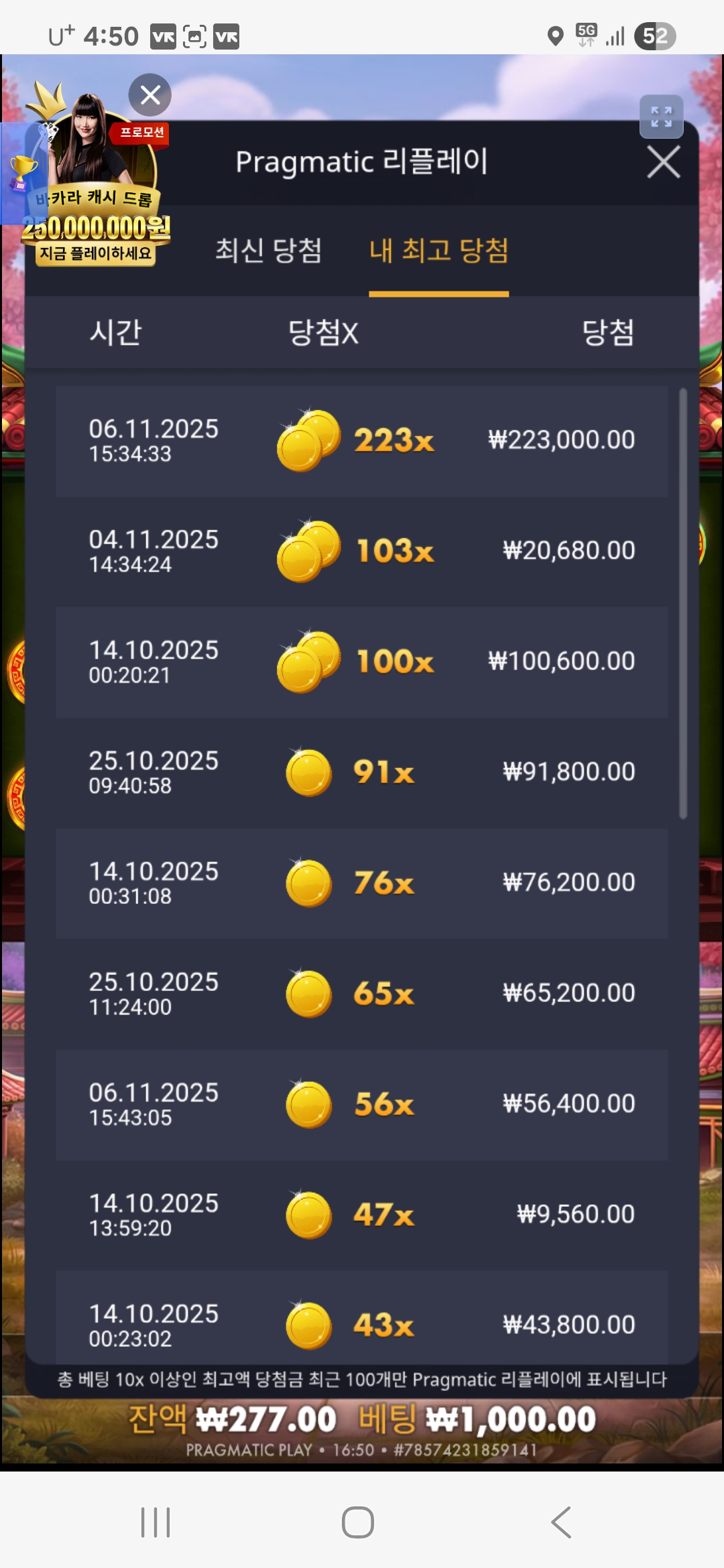The height and width of the screenshot is (1568, 724).
Task: Go back using the system back button
Action: click(x=561, y=1522)
